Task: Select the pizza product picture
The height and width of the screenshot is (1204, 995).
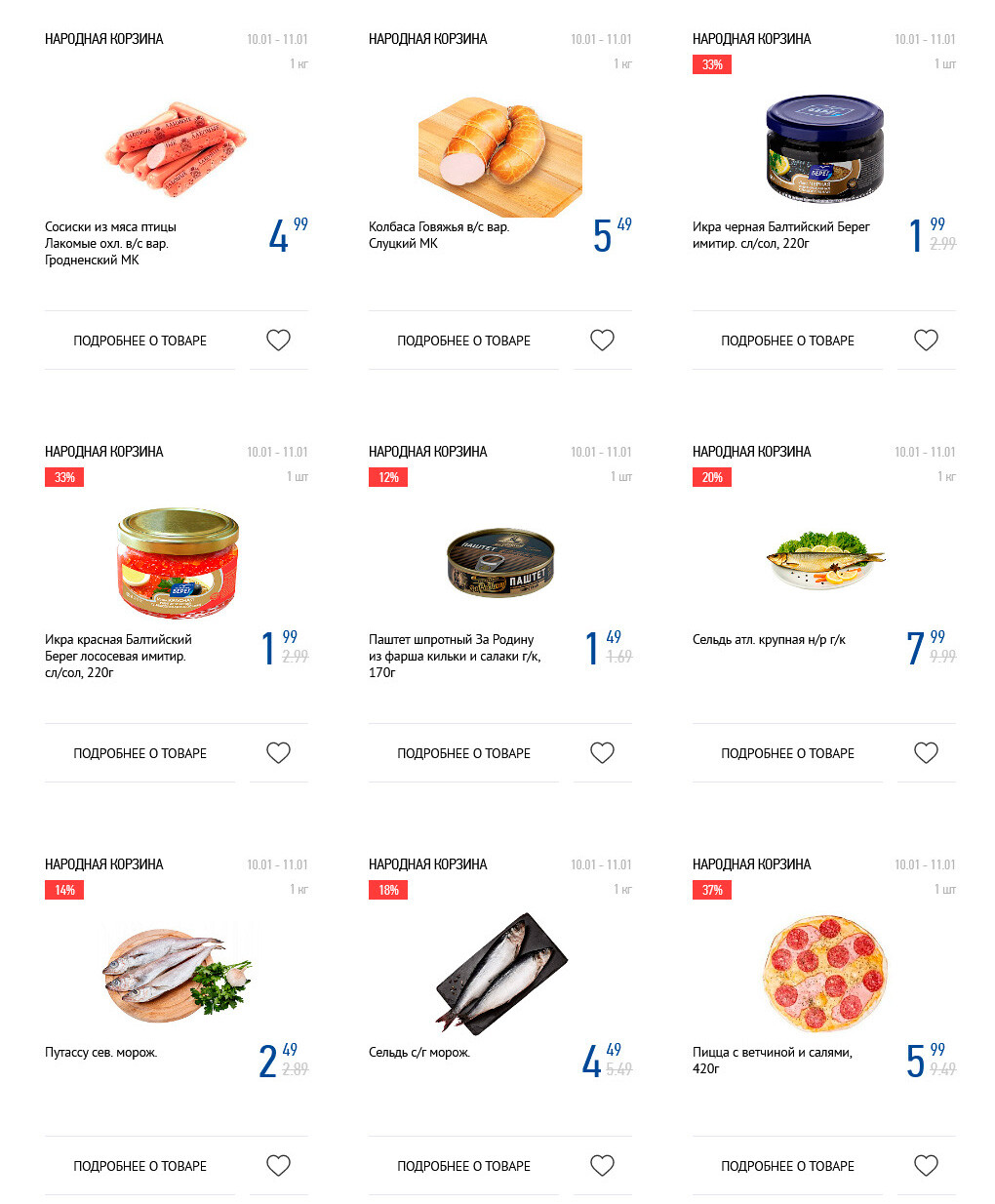Action: click(824, 974)
